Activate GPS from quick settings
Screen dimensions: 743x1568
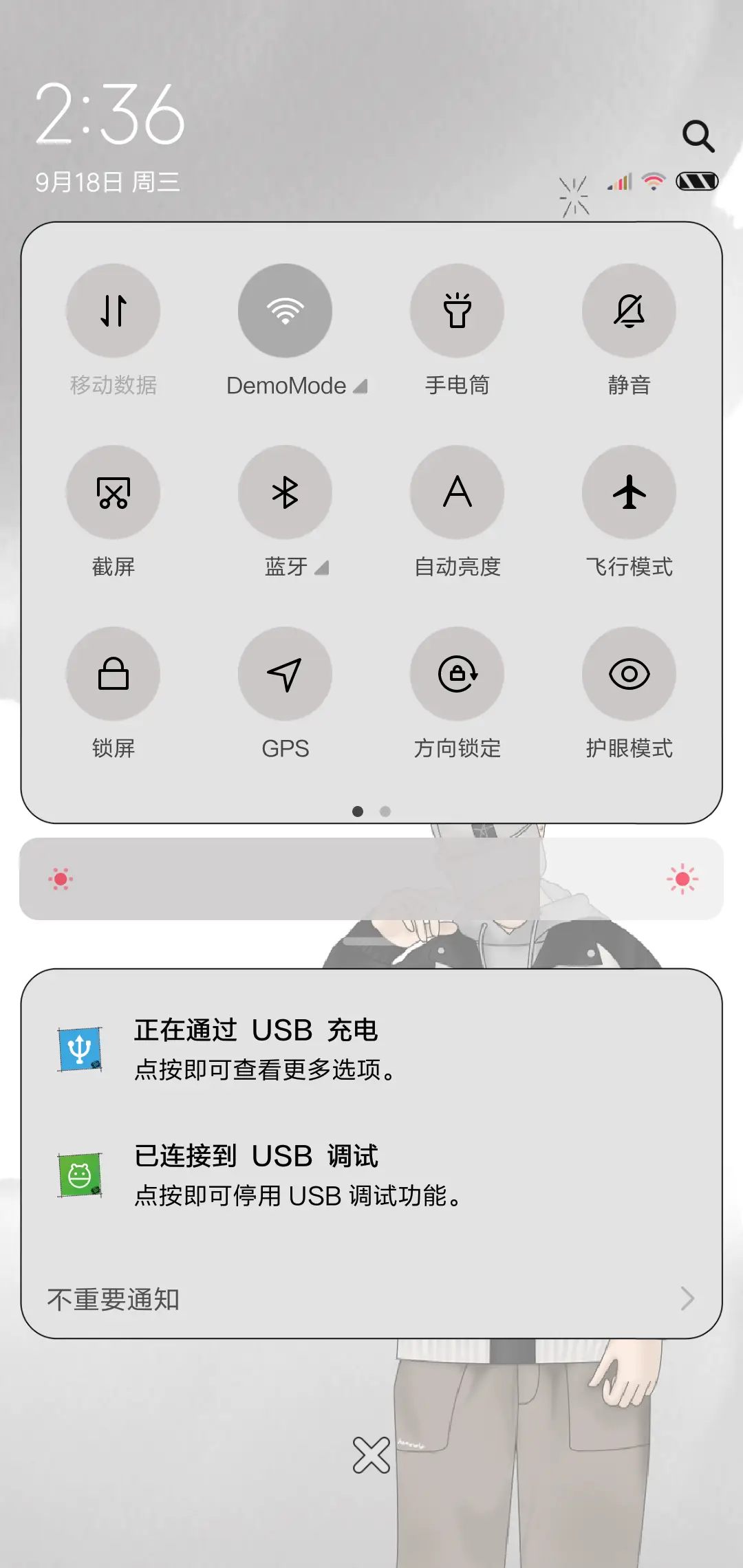(285, 674)
